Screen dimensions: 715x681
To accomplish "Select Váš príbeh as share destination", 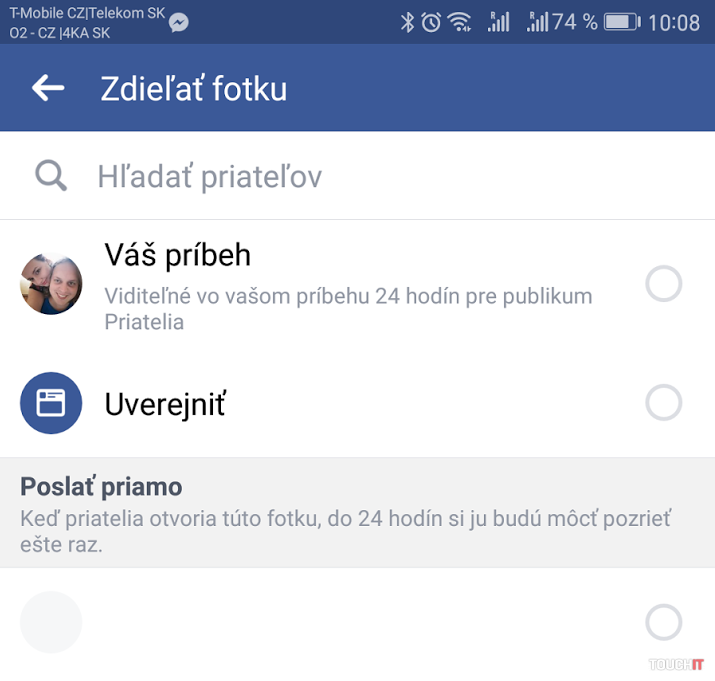I will 663,285.
